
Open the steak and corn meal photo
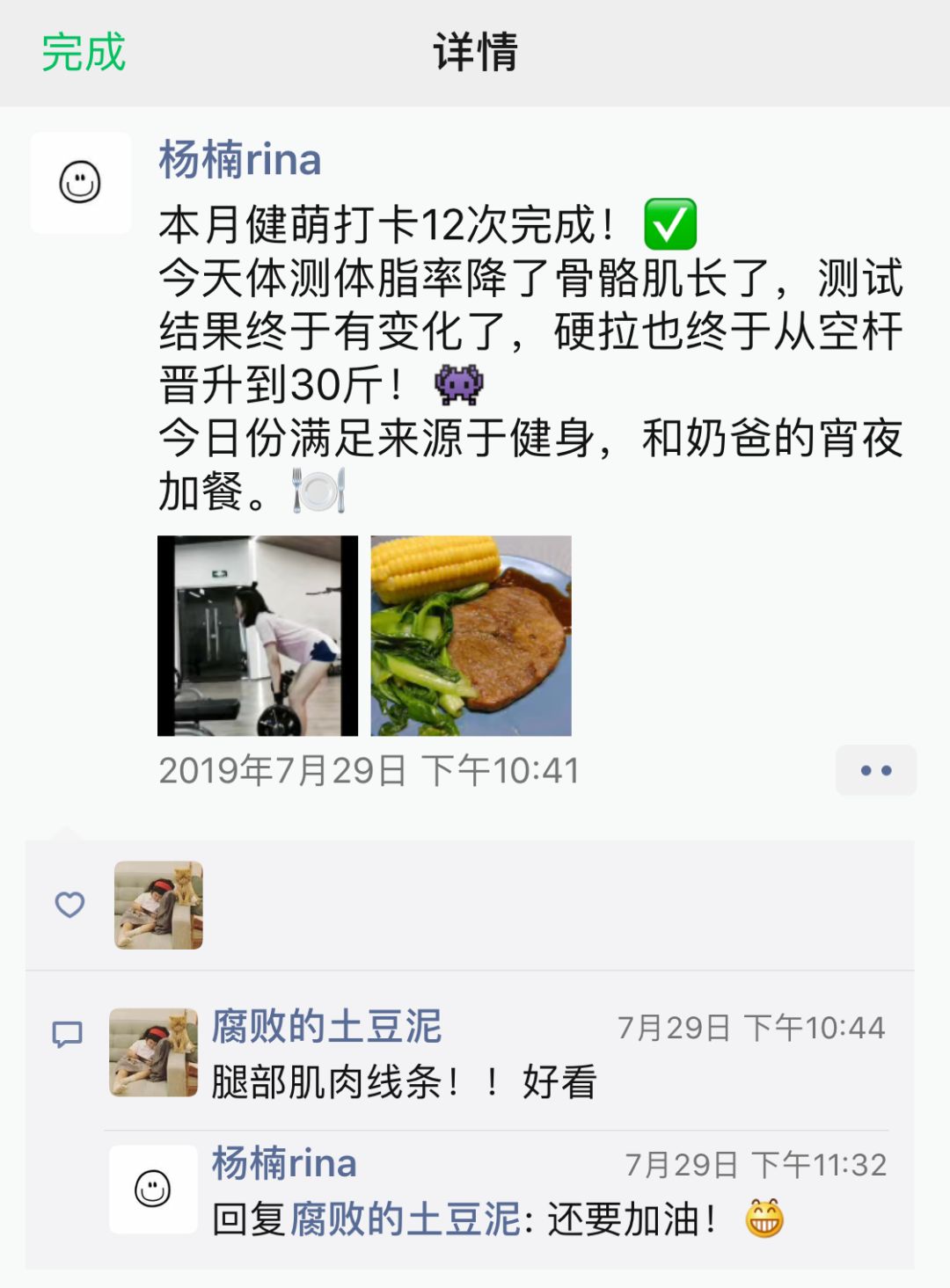[471, 636]
